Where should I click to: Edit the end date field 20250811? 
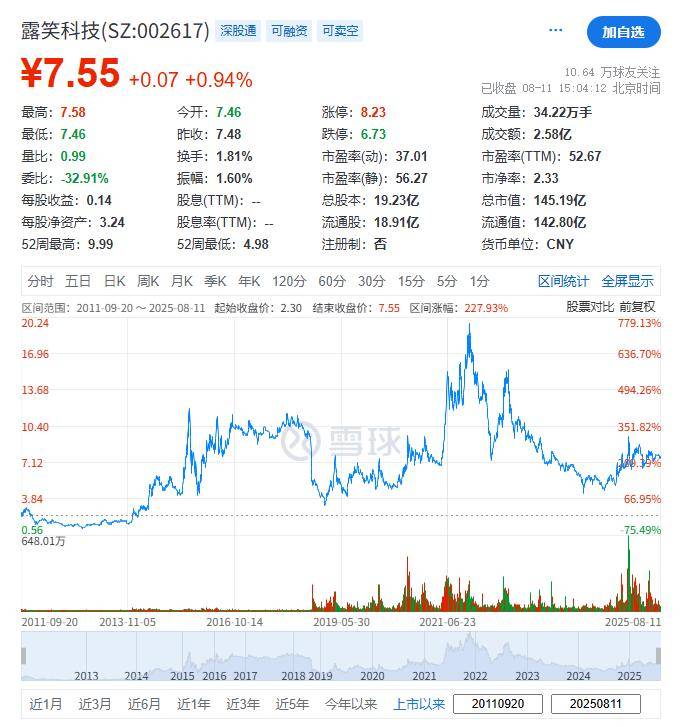tap(595, 704)
